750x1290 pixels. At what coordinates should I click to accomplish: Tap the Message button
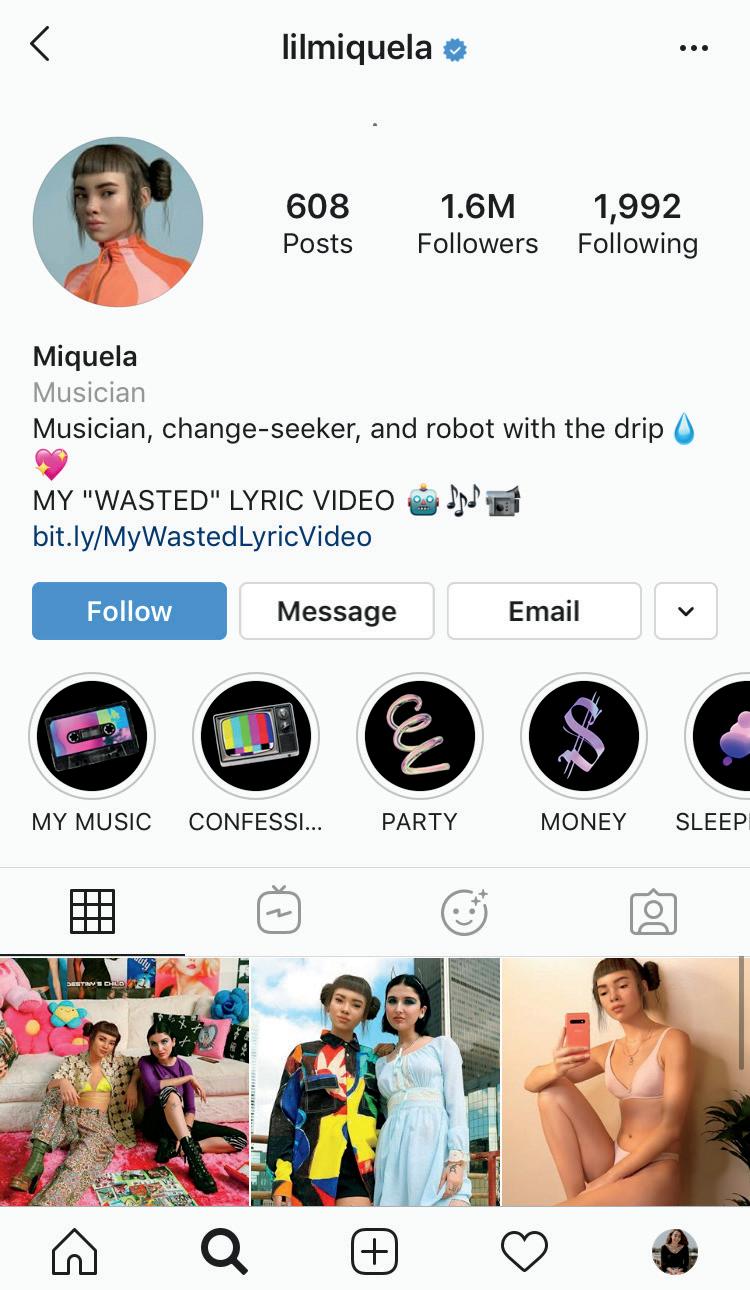pyautogui.click(x=336, y=611)
